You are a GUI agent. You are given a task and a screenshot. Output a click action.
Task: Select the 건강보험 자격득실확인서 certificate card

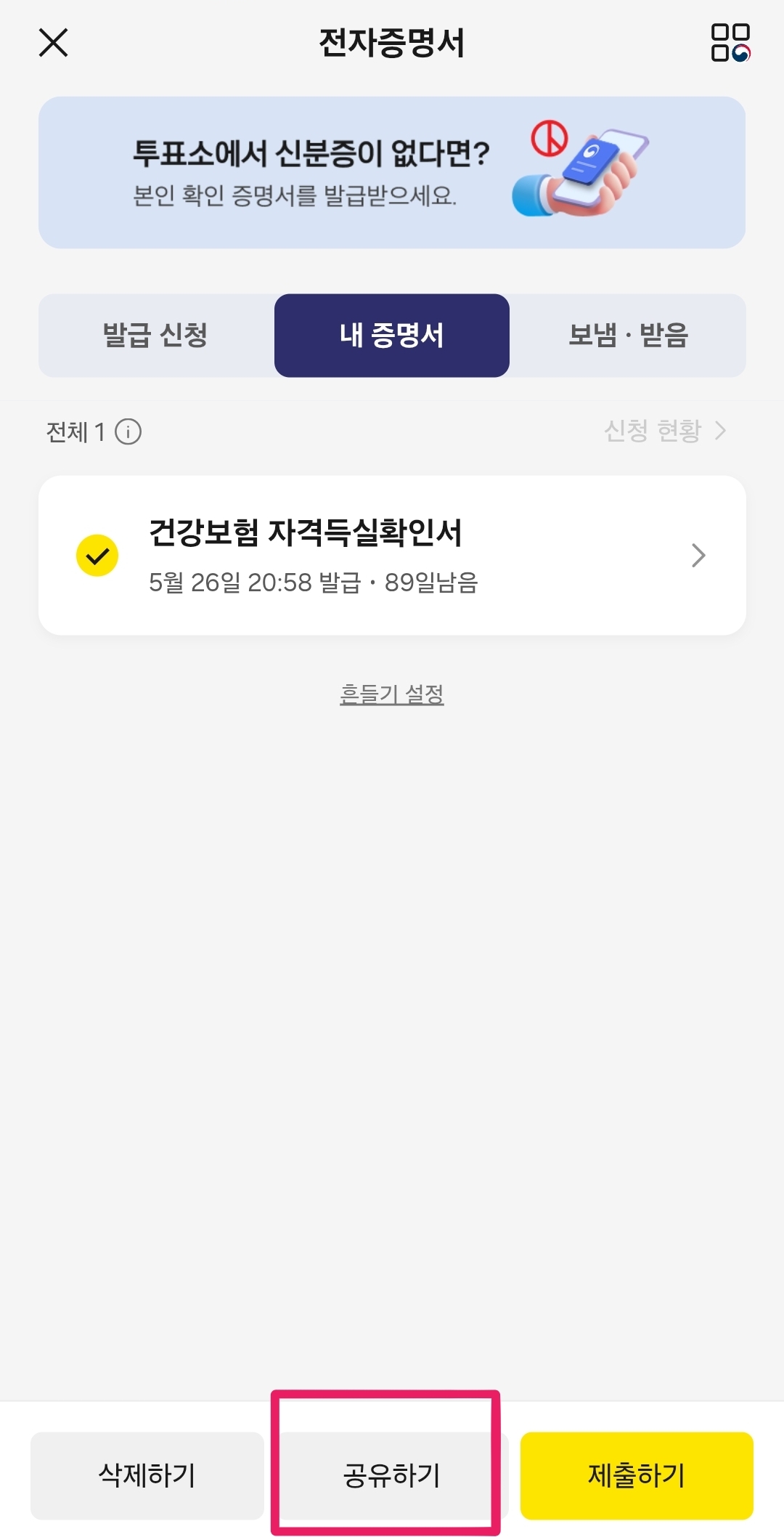pyautogui.click(x=392, y=555)
